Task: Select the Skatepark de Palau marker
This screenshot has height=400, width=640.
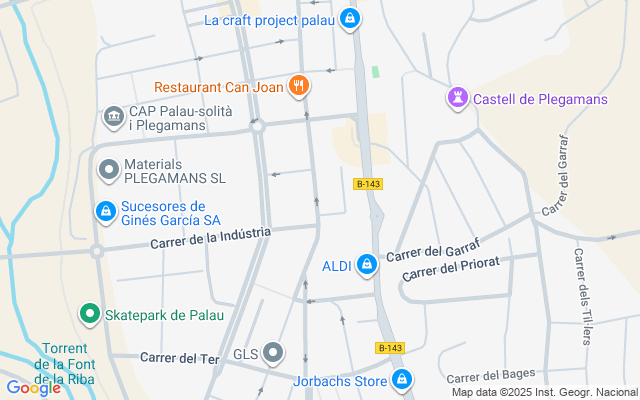Action: [91, 315]
